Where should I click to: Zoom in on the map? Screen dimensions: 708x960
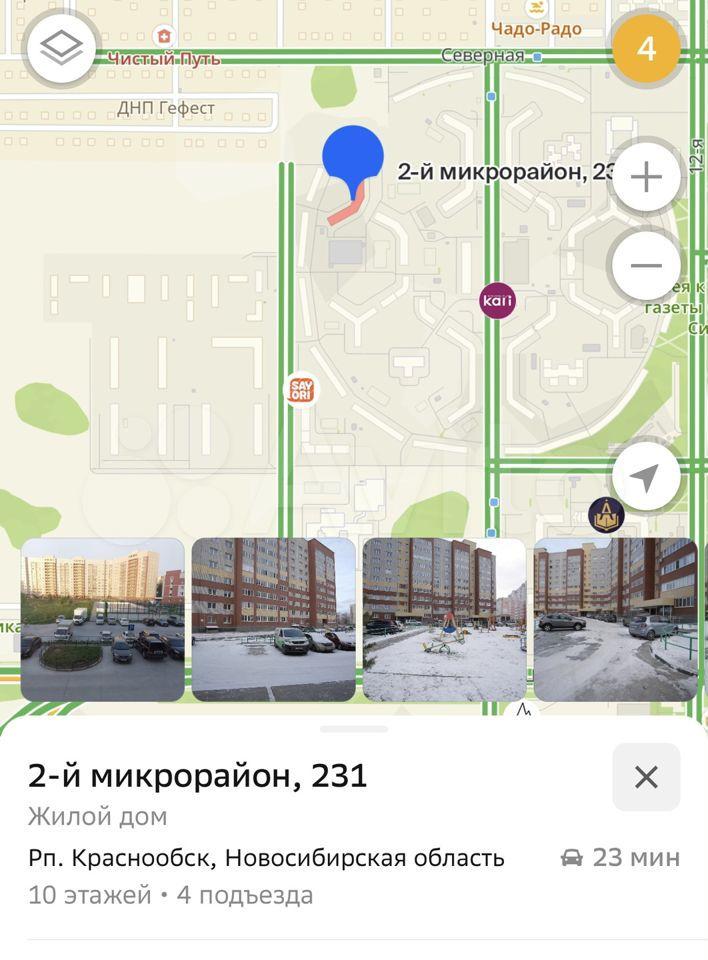(646, 178)
